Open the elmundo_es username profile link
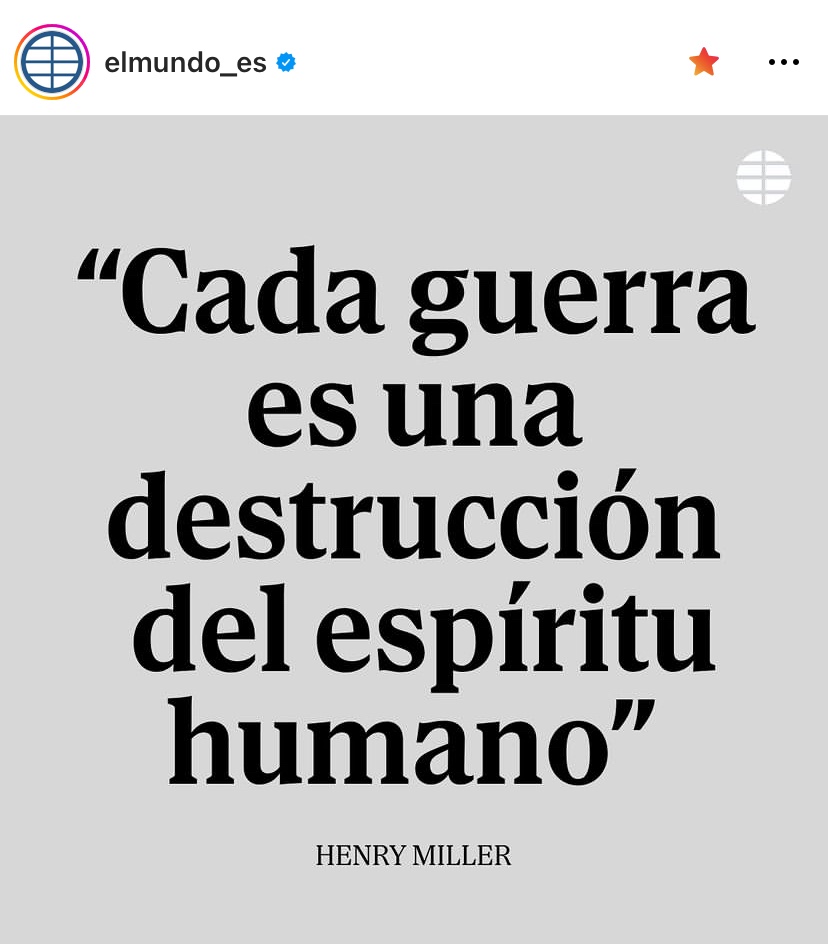This screenshot has width=828, height=948. pyautogui.click(x=185, y=63)
